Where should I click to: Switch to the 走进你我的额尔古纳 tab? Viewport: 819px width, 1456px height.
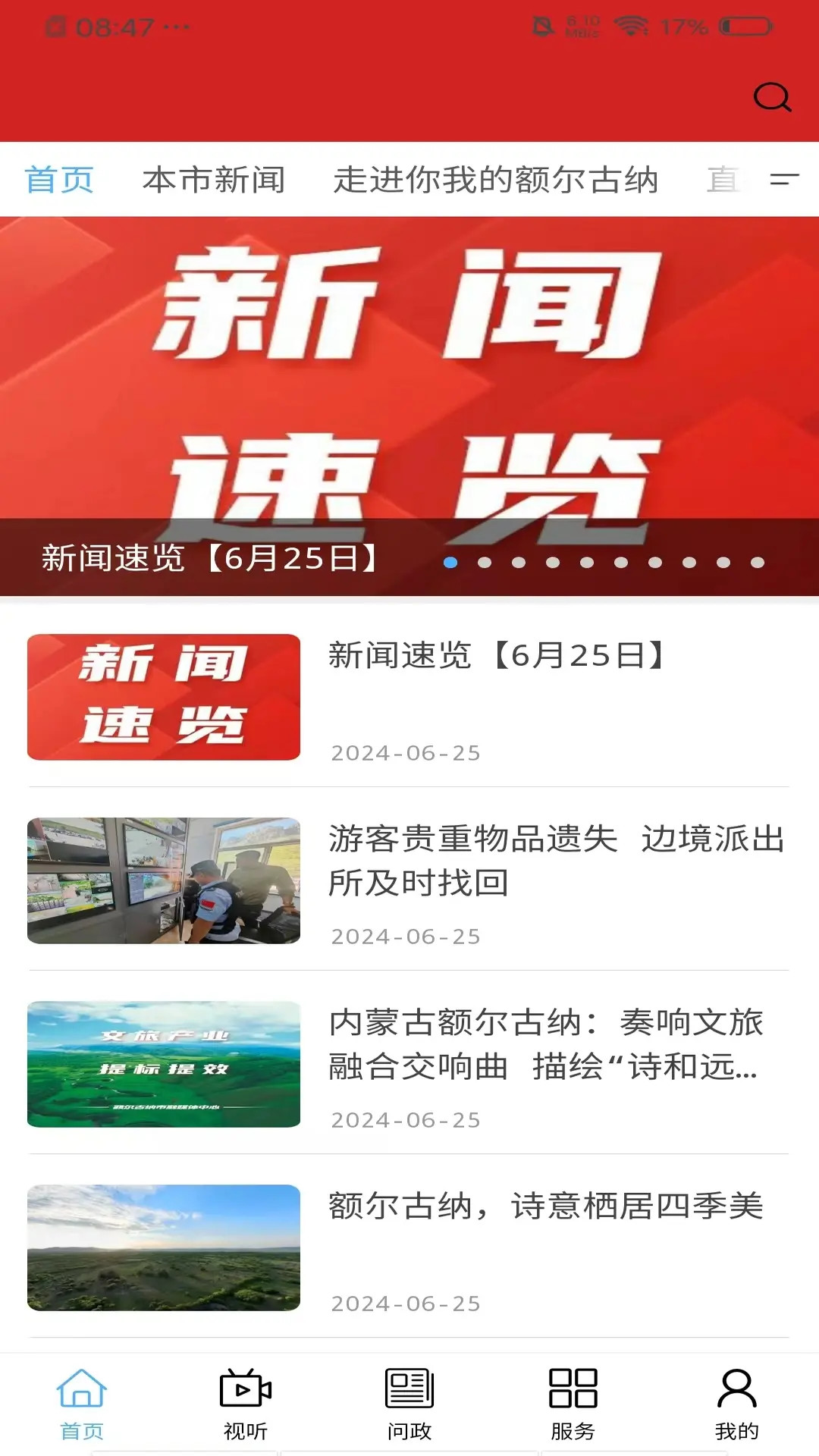point(497,180)
